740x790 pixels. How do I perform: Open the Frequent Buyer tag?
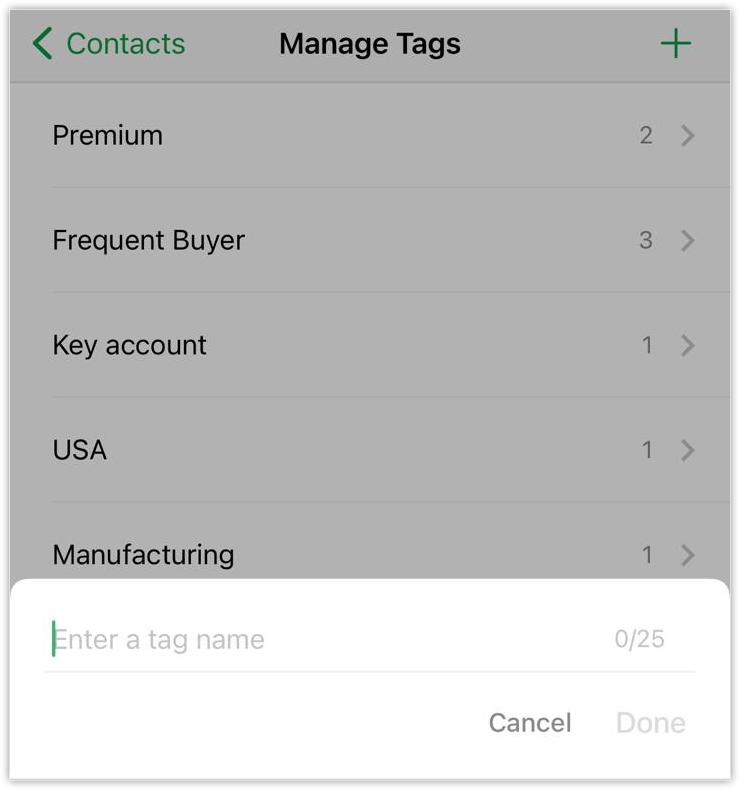click(370, 240)
